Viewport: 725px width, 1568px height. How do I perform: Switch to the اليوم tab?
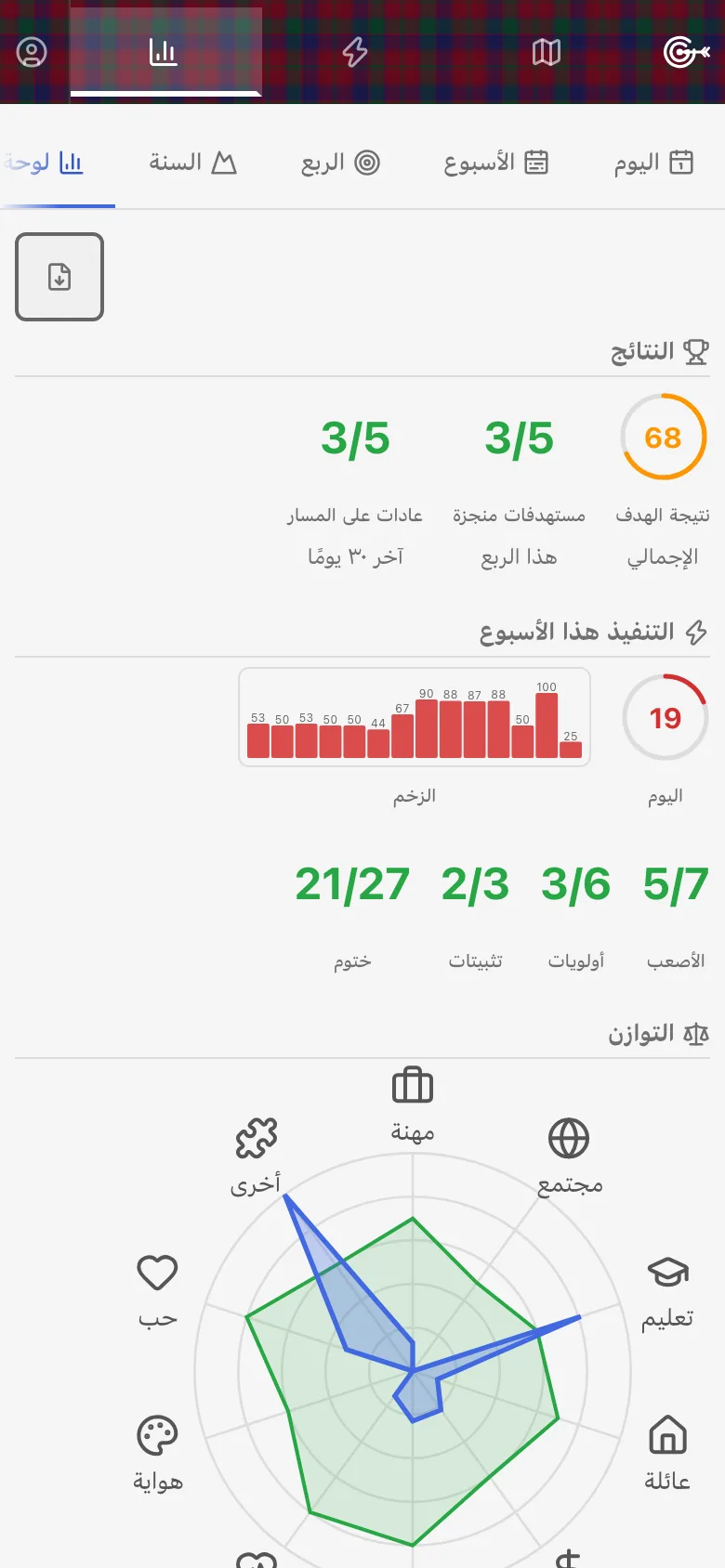pyautogui.click(x=653, y=163)
